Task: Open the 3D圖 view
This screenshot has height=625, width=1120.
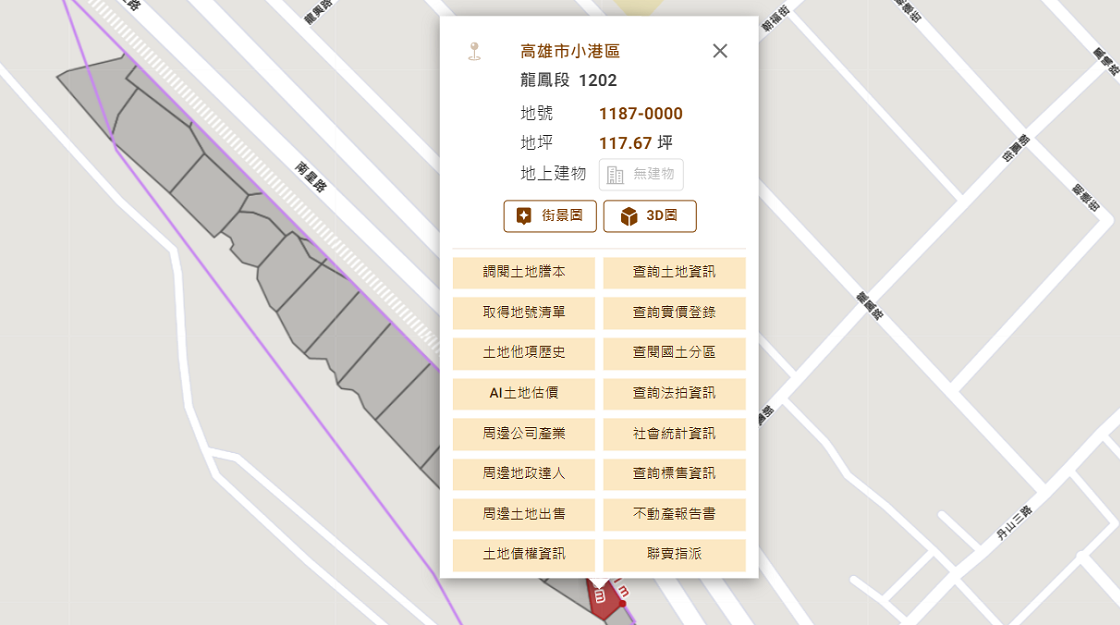Action: click(650, 216)
